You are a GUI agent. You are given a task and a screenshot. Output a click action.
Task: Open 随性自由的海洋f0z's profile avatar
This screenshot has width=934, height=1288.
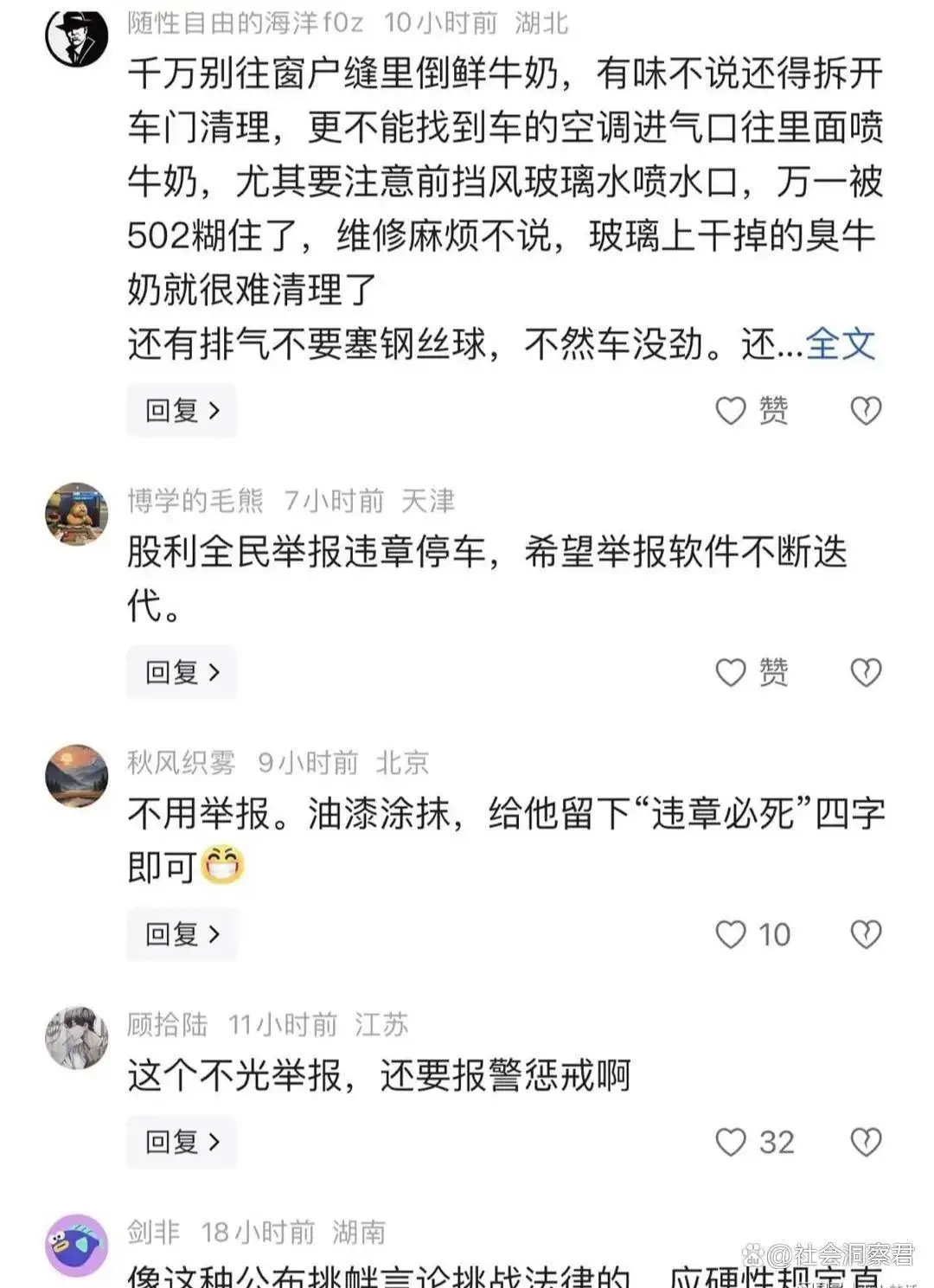(x=77, y=36)
